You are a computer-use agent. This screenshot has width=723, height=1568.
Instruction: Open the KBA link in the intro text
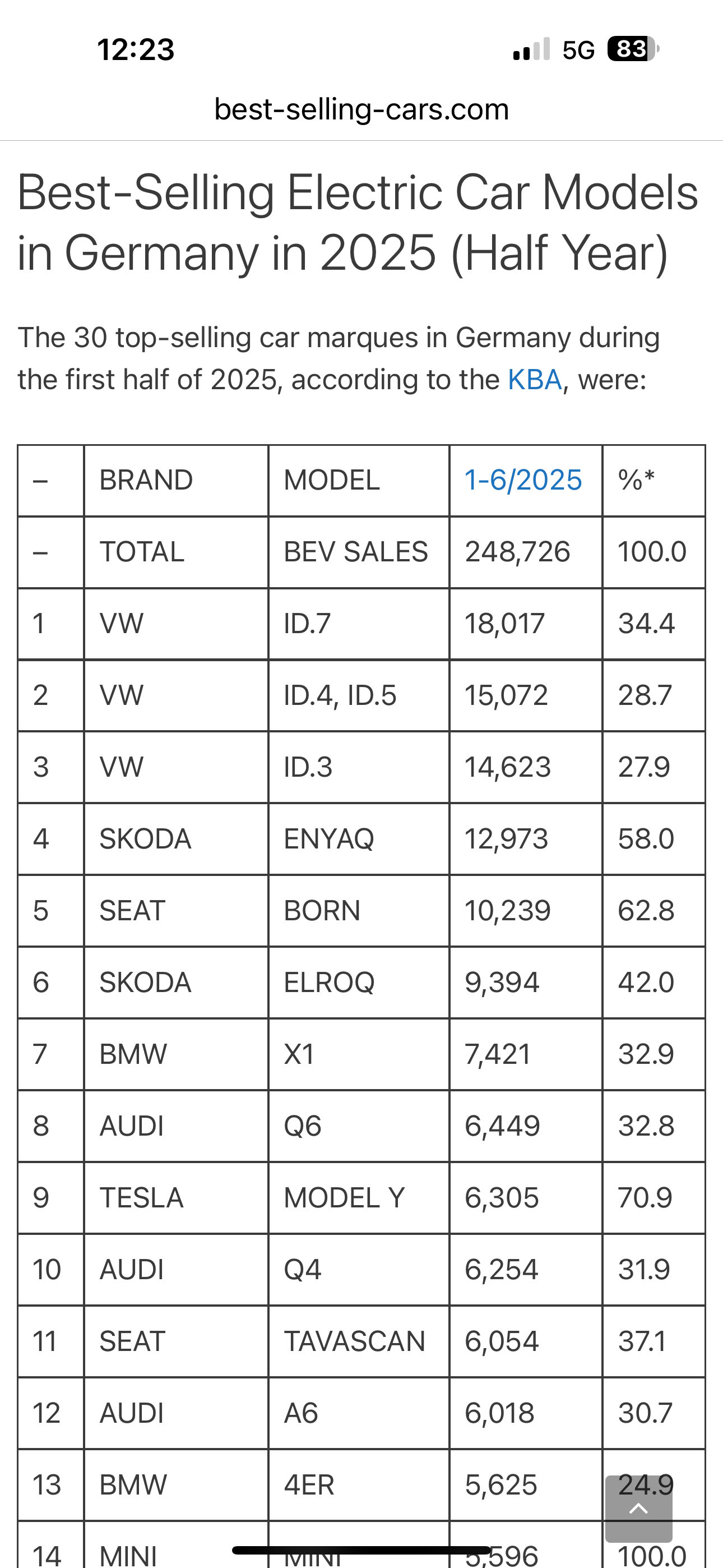534,380
